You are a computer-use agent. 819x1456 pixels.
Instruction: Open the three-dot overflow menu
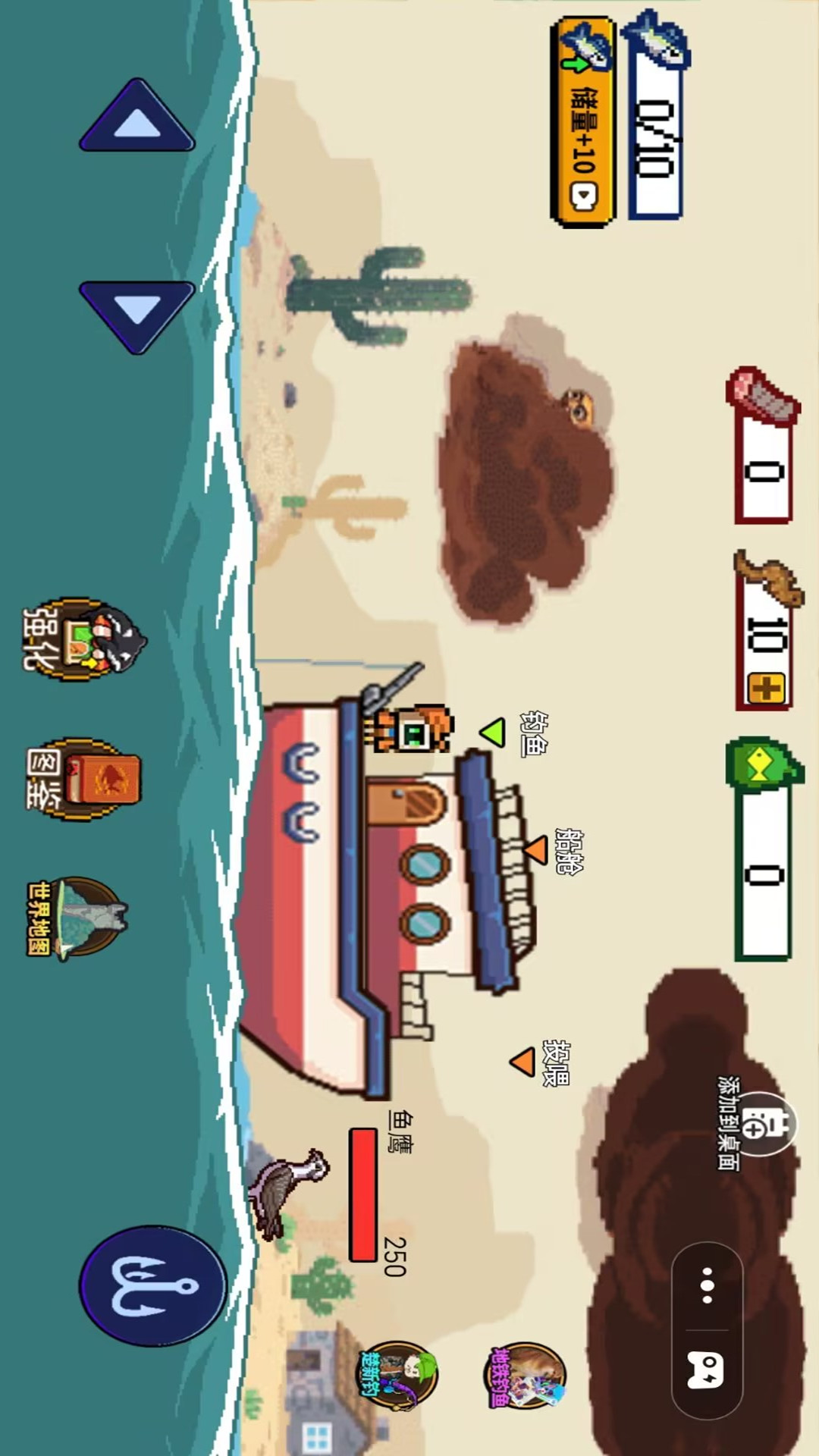click(707, 1285)
